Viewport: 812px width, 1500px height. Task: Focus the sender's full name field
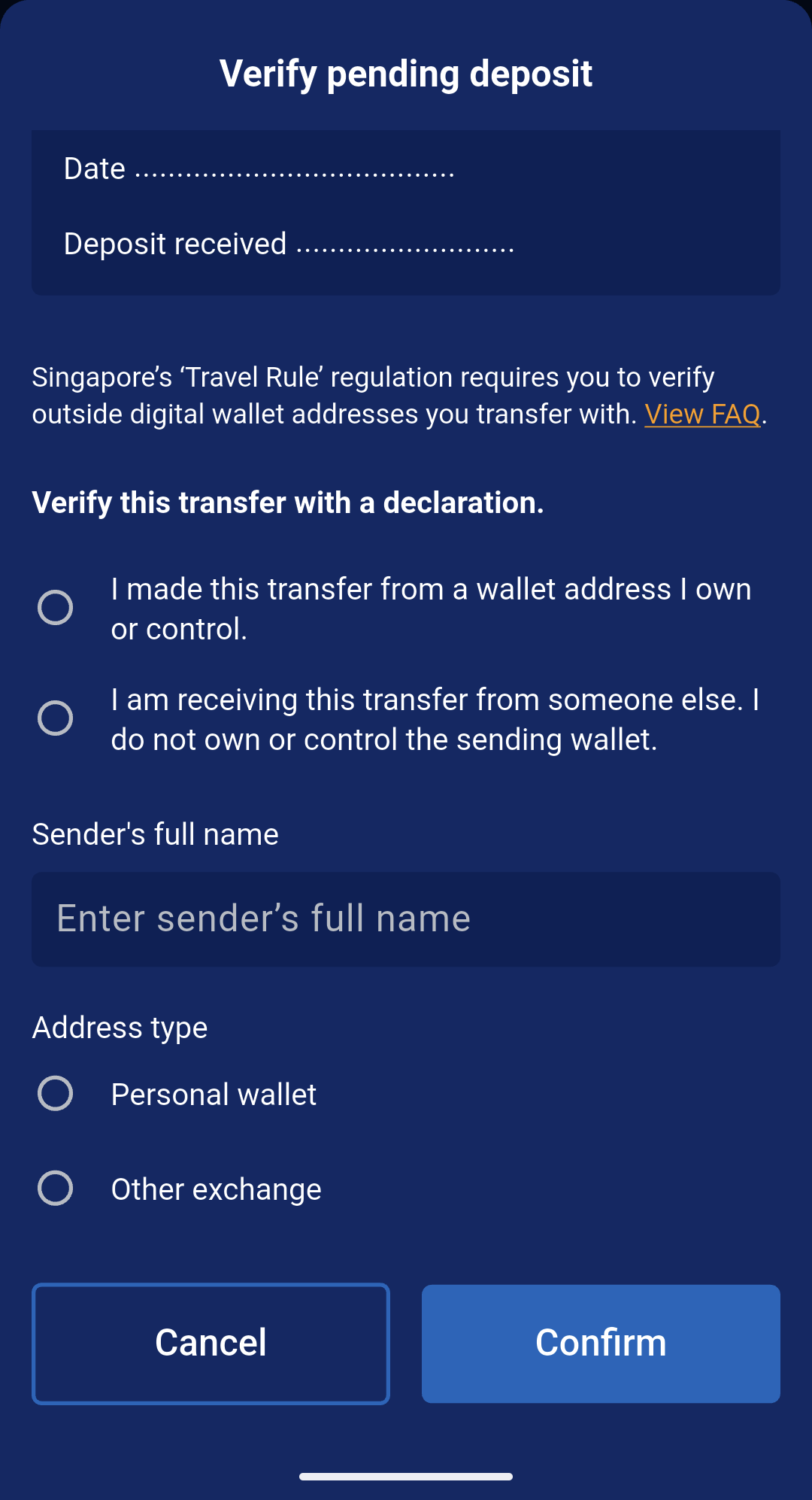click(x=406, y=919)
